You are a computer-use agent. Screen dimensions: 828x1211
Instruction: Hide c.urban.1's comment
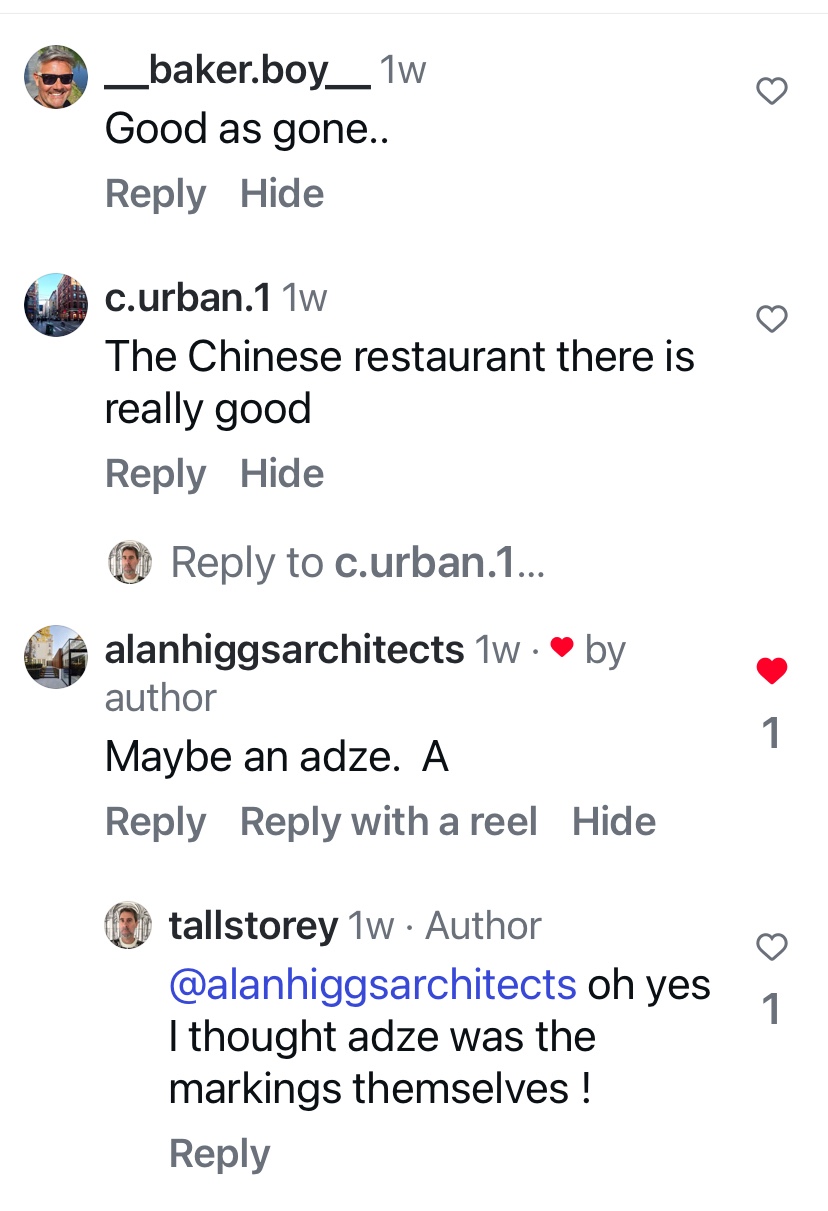tap(282, 473)
